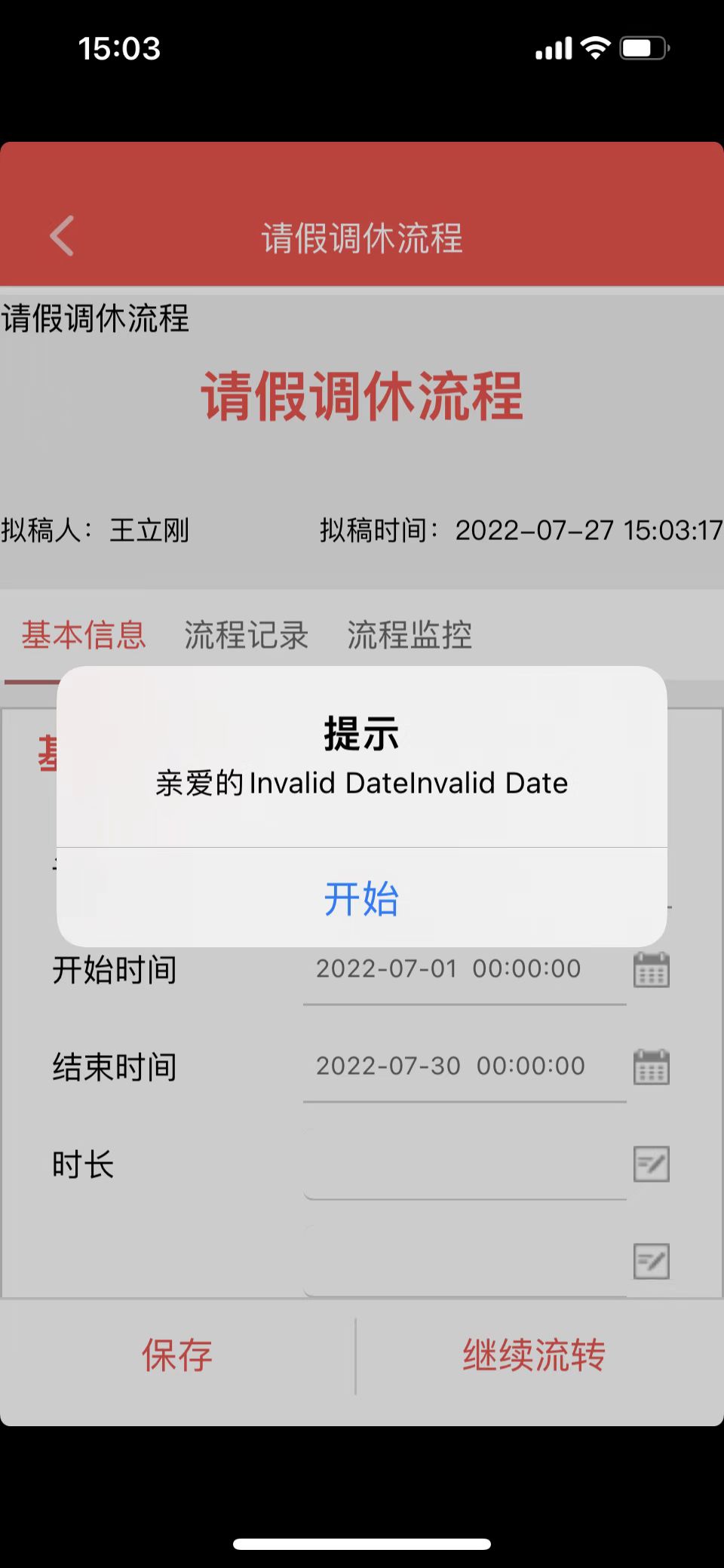Image resolution: width=724 pixels, height=1568 pixels.
Task: Open the calendar picker for 结束时间
Action: pos(651,1067)
